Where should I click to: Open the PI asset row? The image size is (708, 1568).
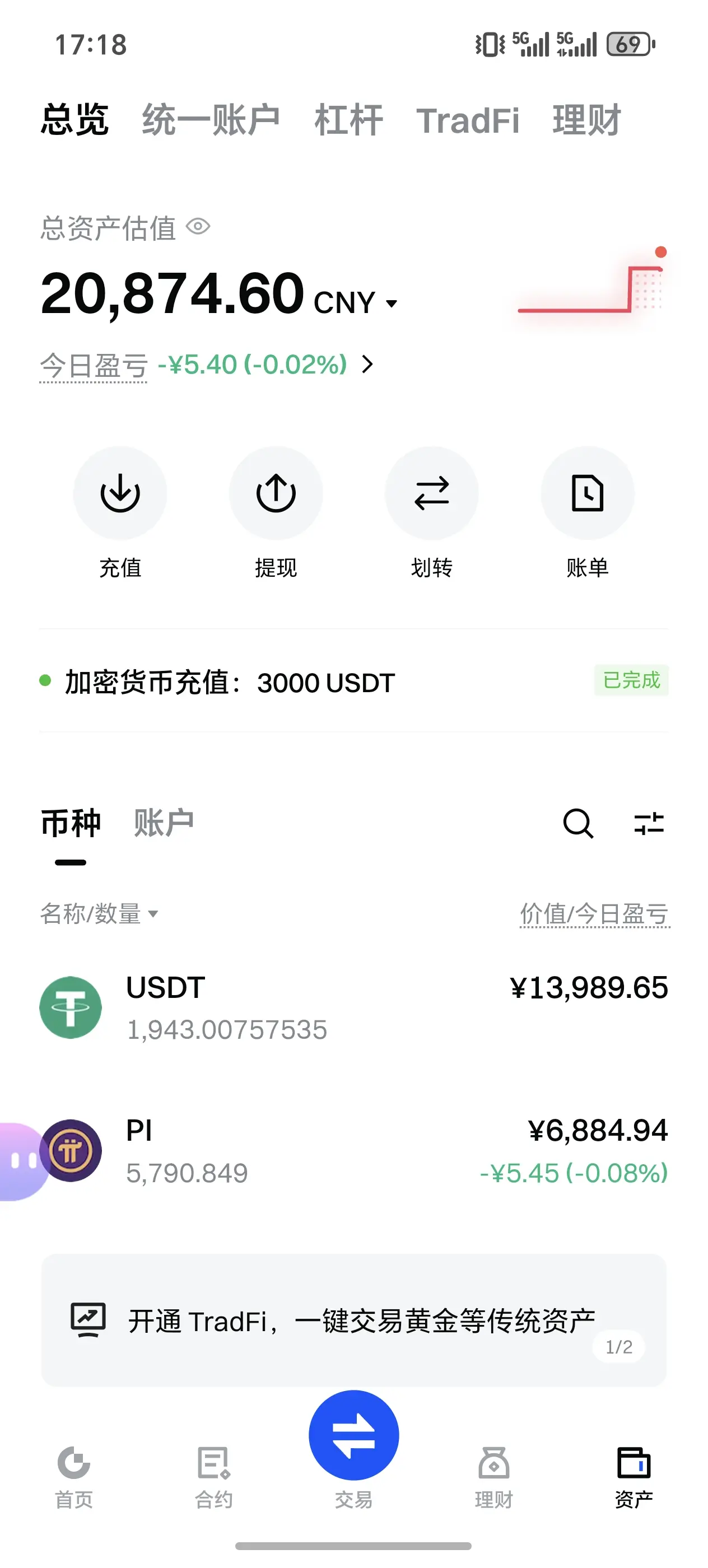353,1150
